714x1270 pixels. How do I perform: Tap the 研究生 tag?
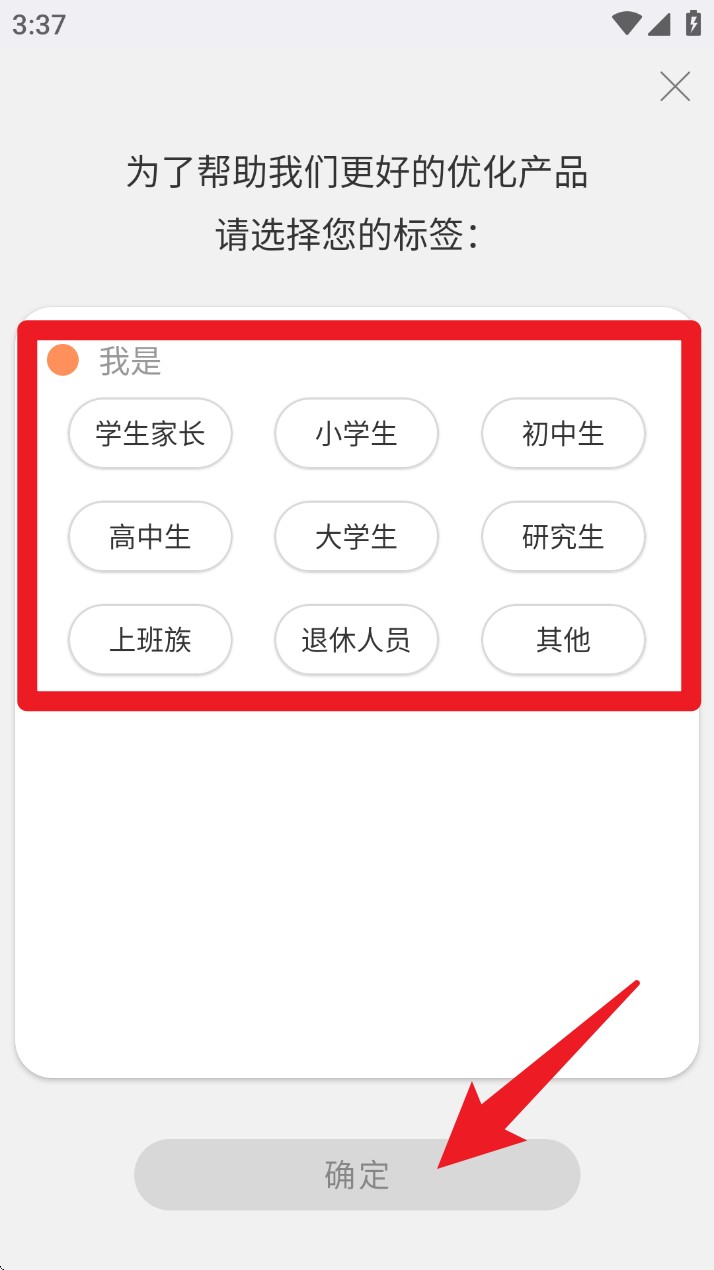(x=564, y=537)
